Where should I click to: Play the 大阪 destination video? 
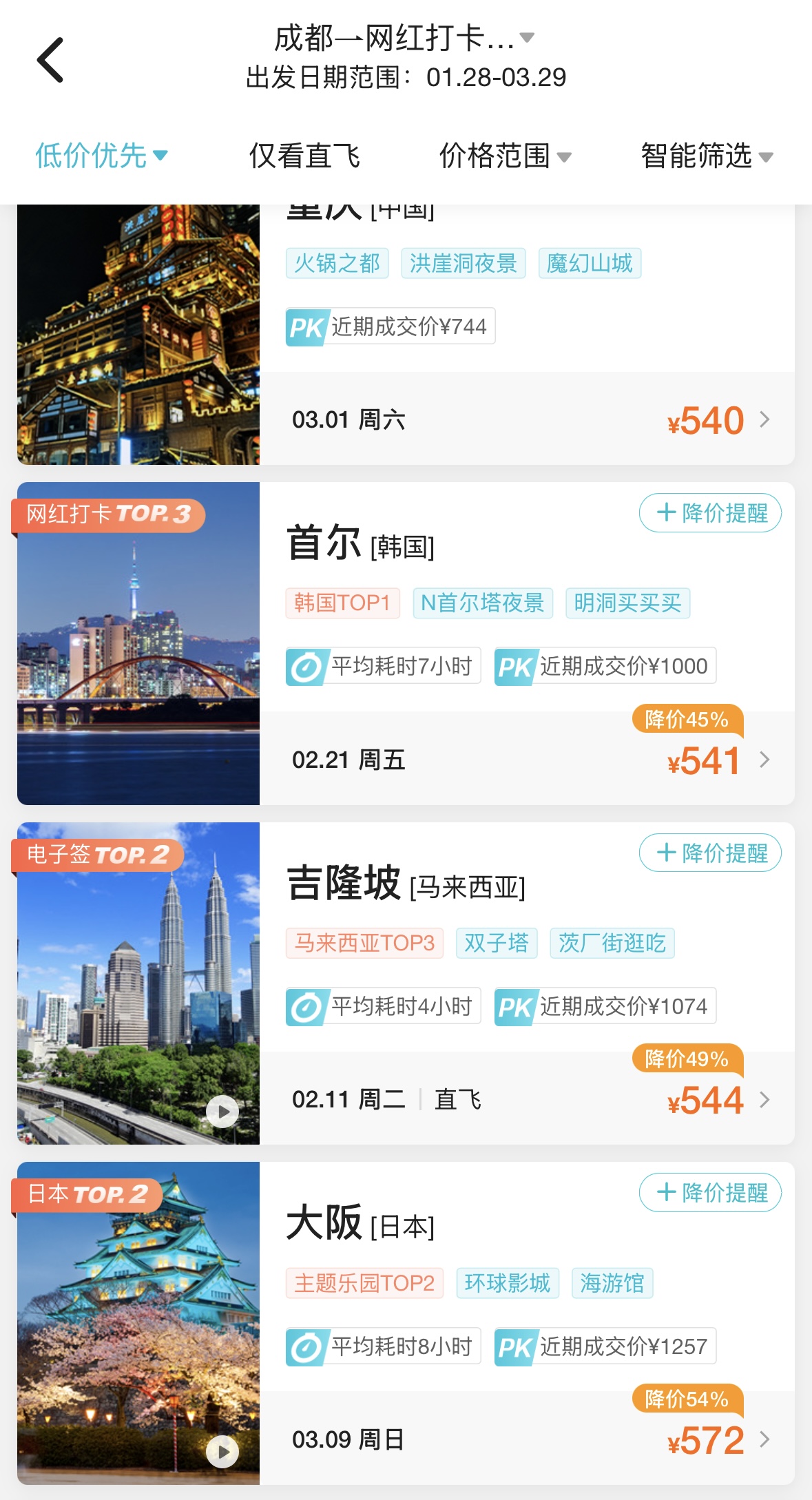(x=222, y=1452)
